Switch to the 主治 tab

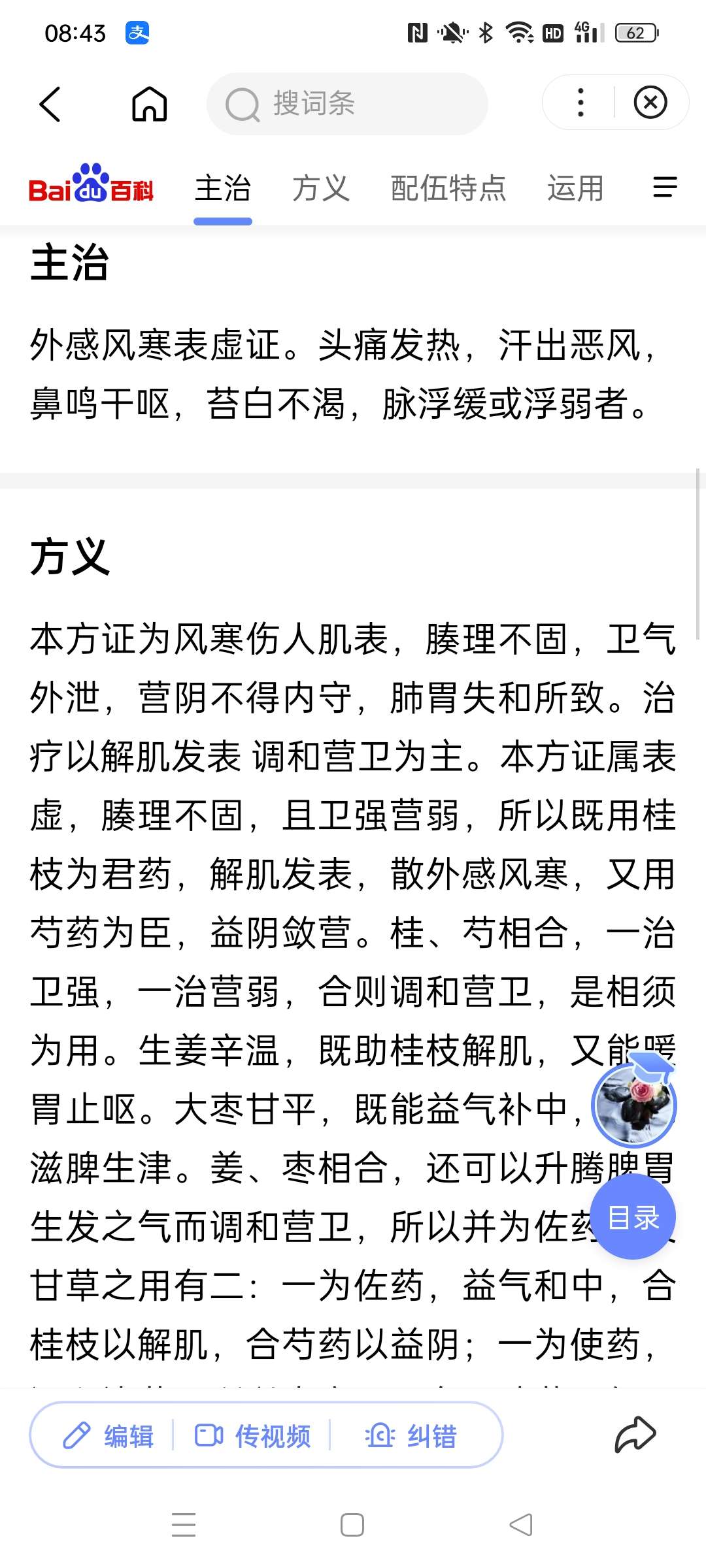tap(223, 188)
